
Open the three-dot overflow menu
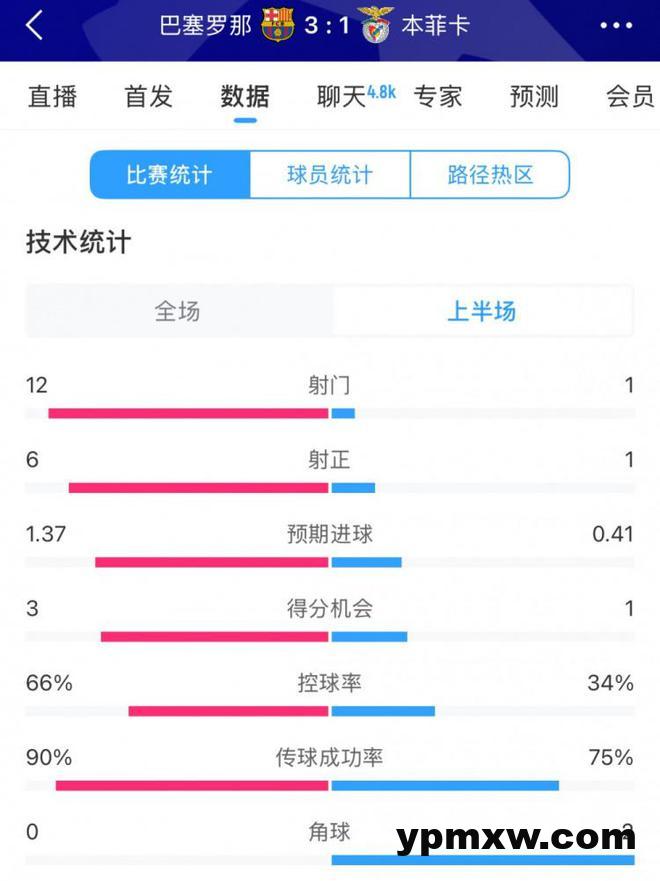tap(616, 26)
